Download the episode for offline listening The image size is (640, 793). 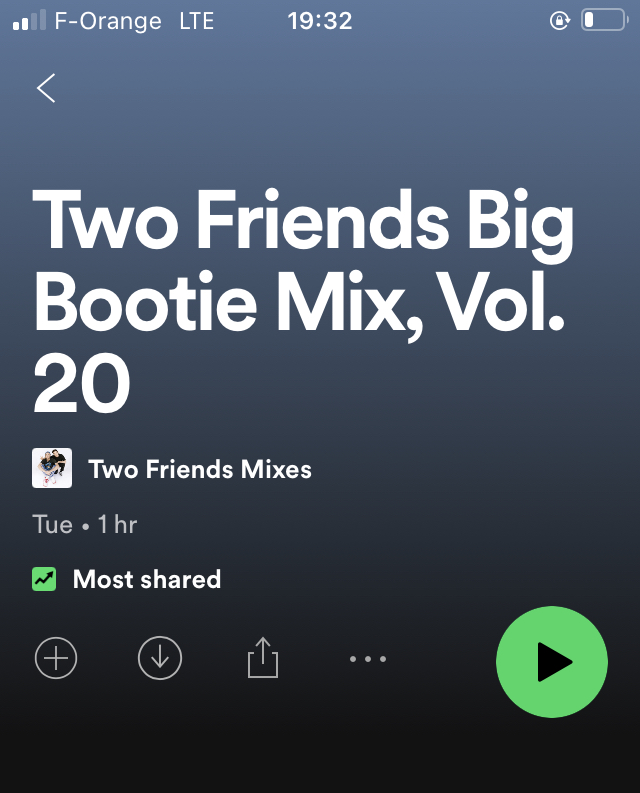pos(160,658)
